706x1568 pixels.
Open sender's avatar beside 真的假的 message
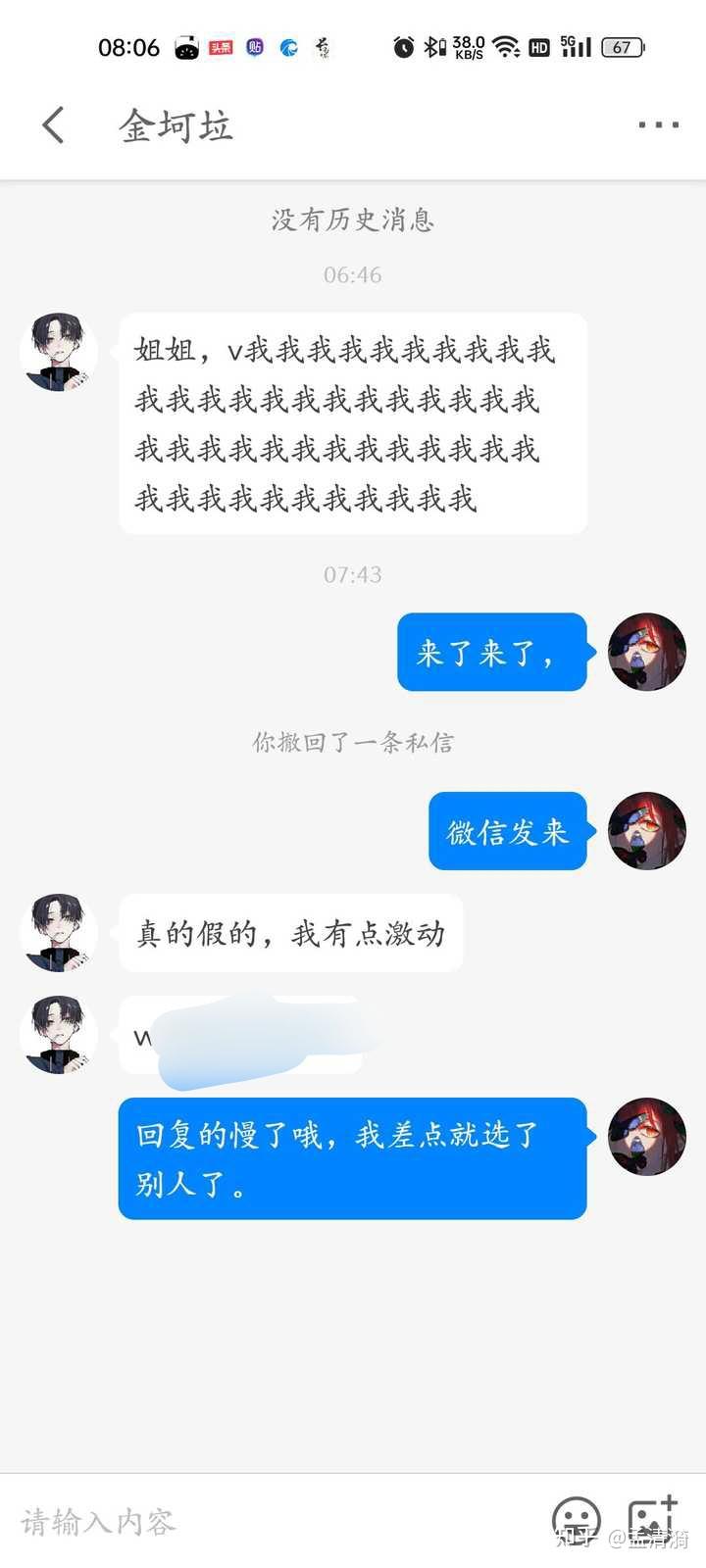pos(59,932)
